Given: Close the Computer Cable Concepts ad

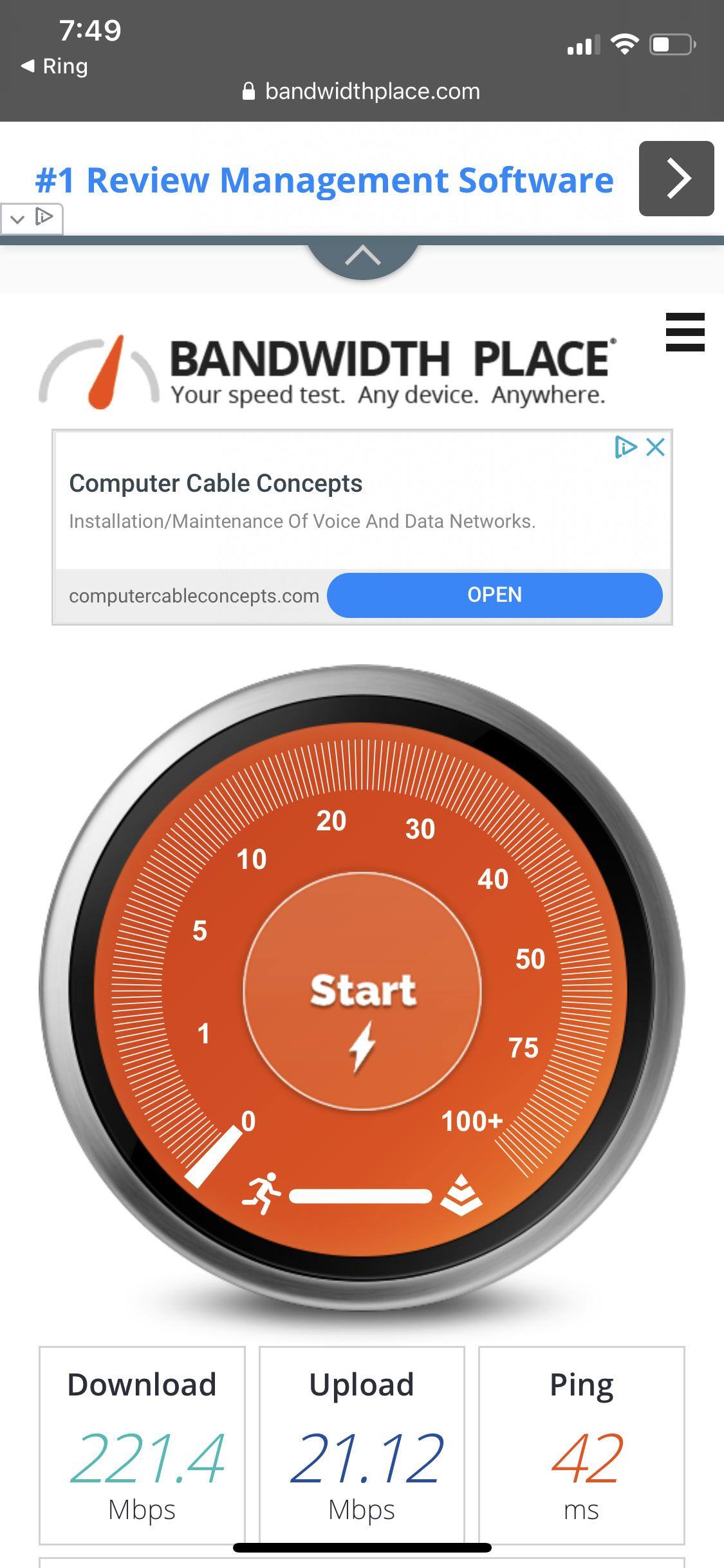Looking at the screenshot, I should click(655, 447).
